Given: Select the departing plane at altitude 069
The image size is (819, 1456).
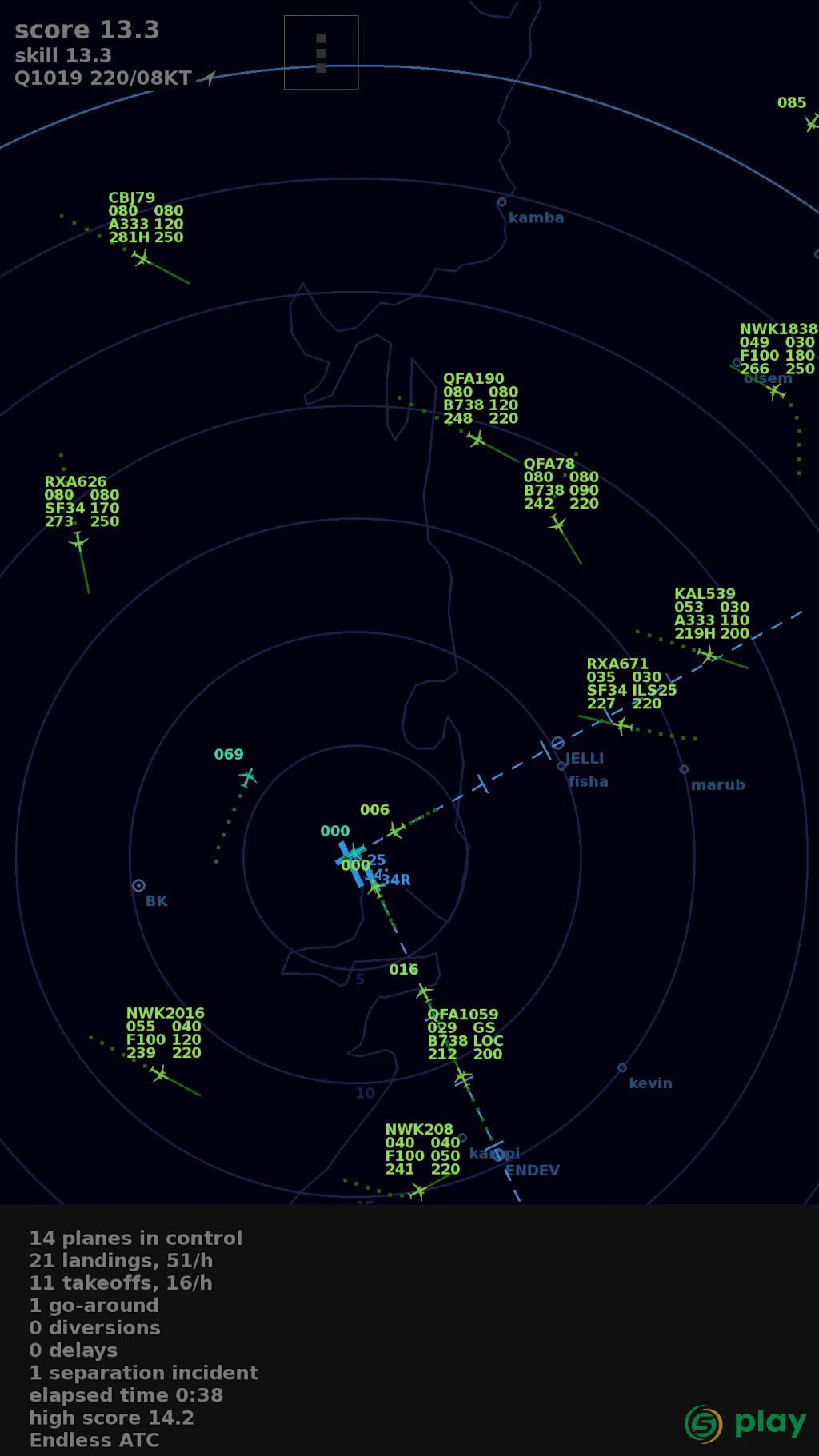Looking at the screenshot, I should point(248,776).
